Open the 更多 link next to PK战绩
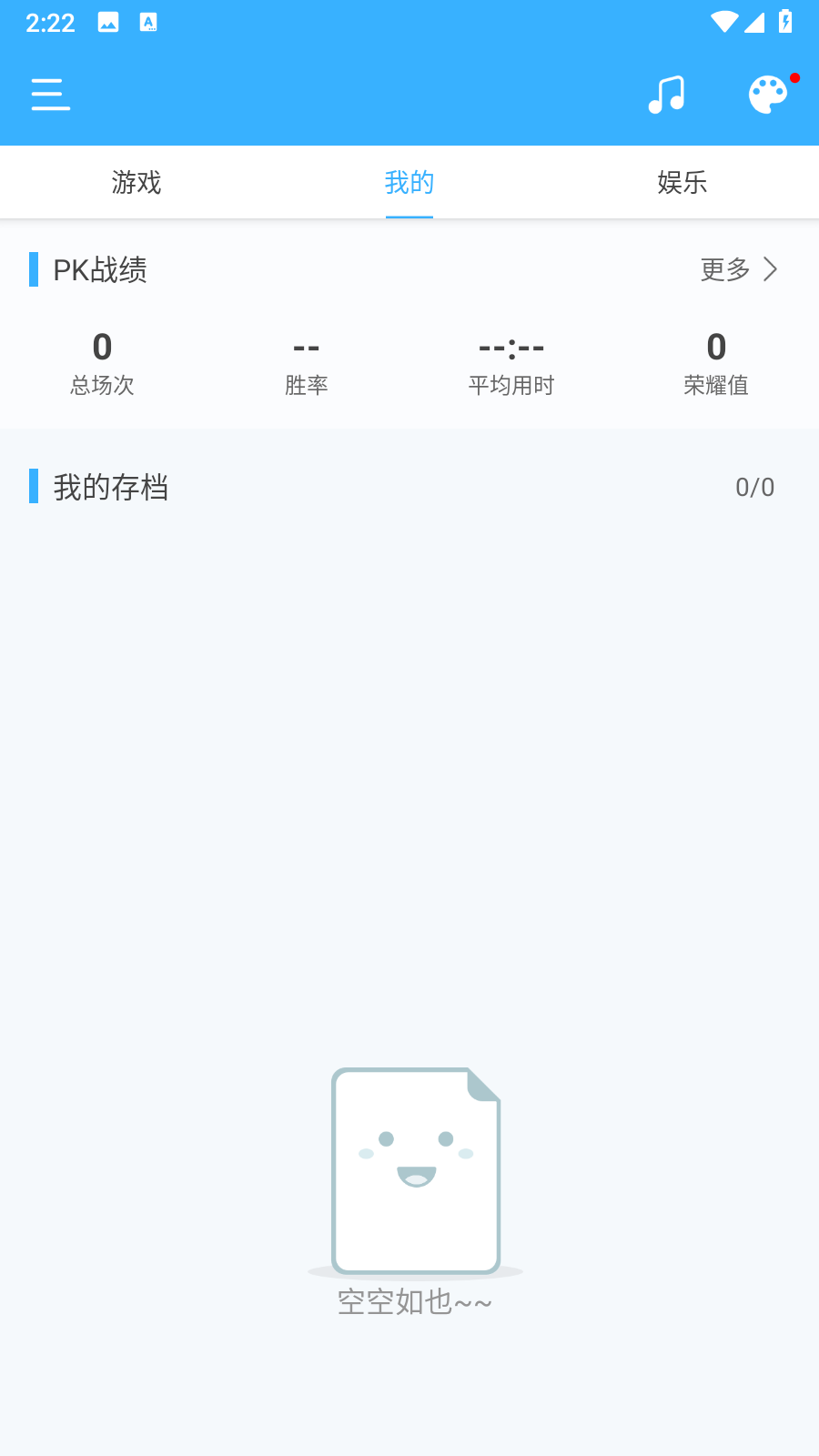This screenshot has width=819, height=1456. (x=725, y=269)
